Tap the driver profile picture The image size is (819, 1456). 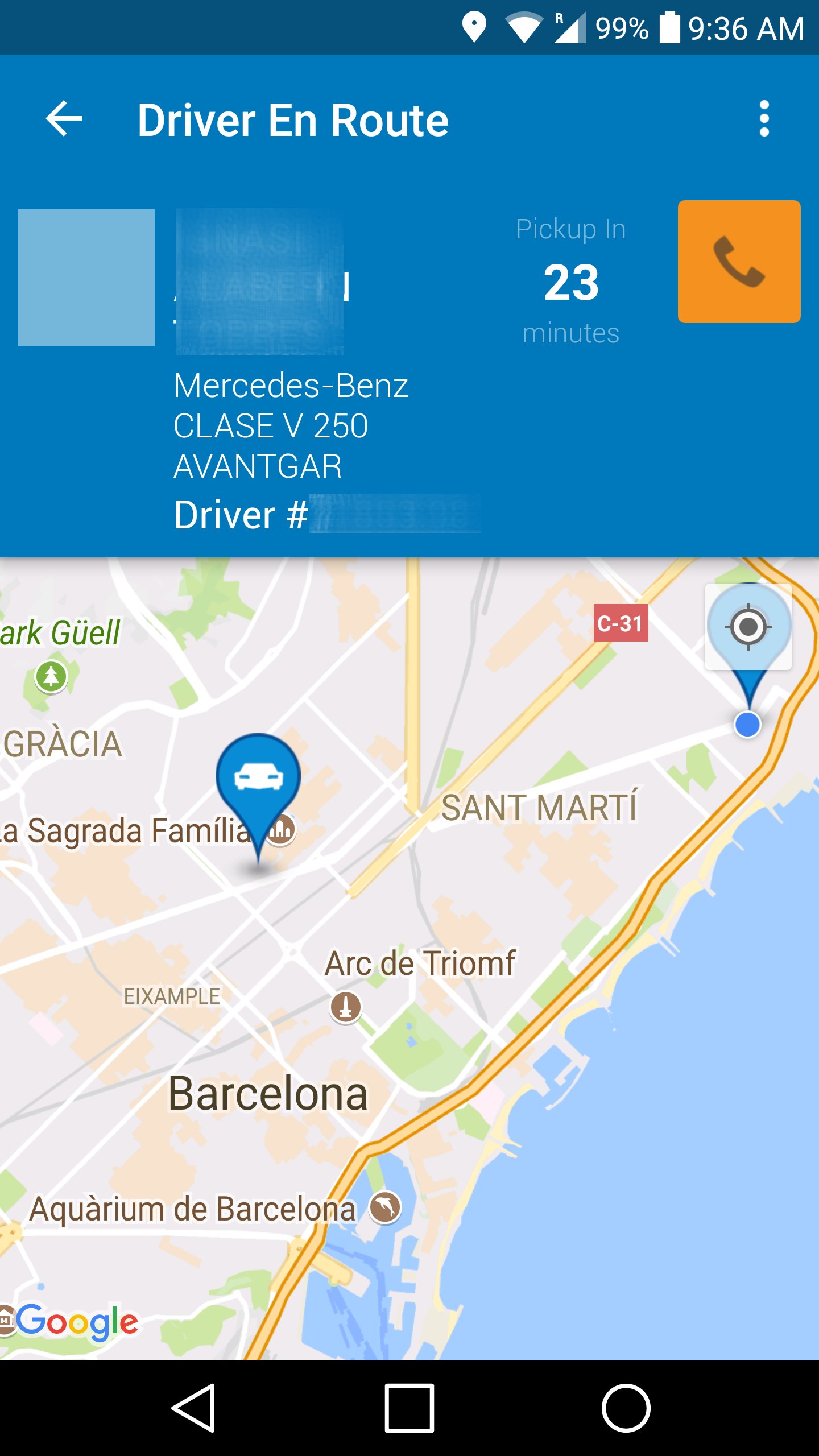click(x=86, y=278)
